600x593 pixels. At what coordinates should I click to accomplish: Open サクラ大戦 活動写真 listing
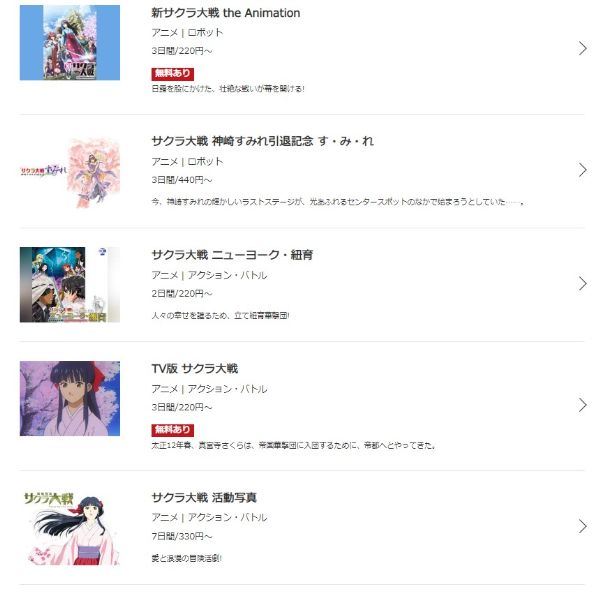[x=204, y=497]
